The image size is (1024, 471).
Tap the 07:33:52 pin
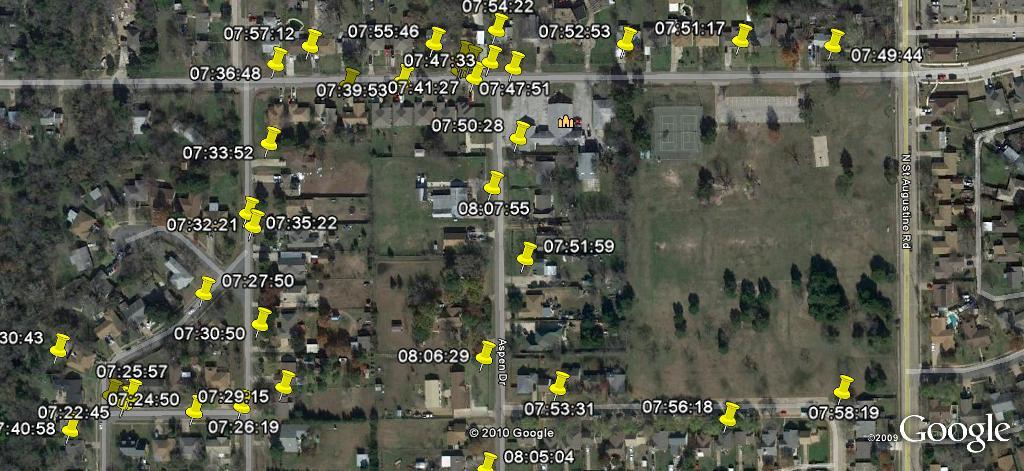point(271,139)
